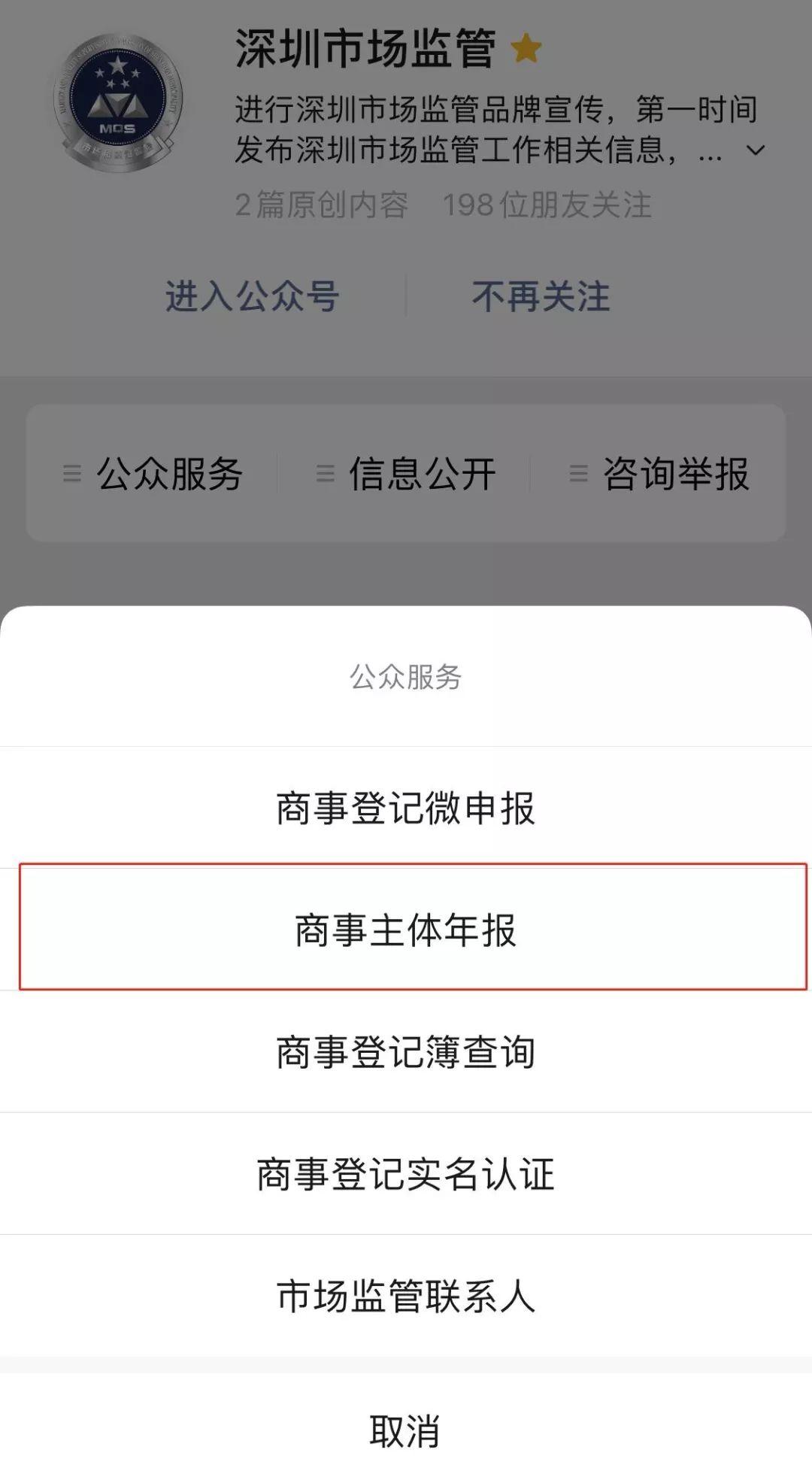Choose 商事登记簿查询
The width and height of the screenshot is (812, 1468).
406,1052
